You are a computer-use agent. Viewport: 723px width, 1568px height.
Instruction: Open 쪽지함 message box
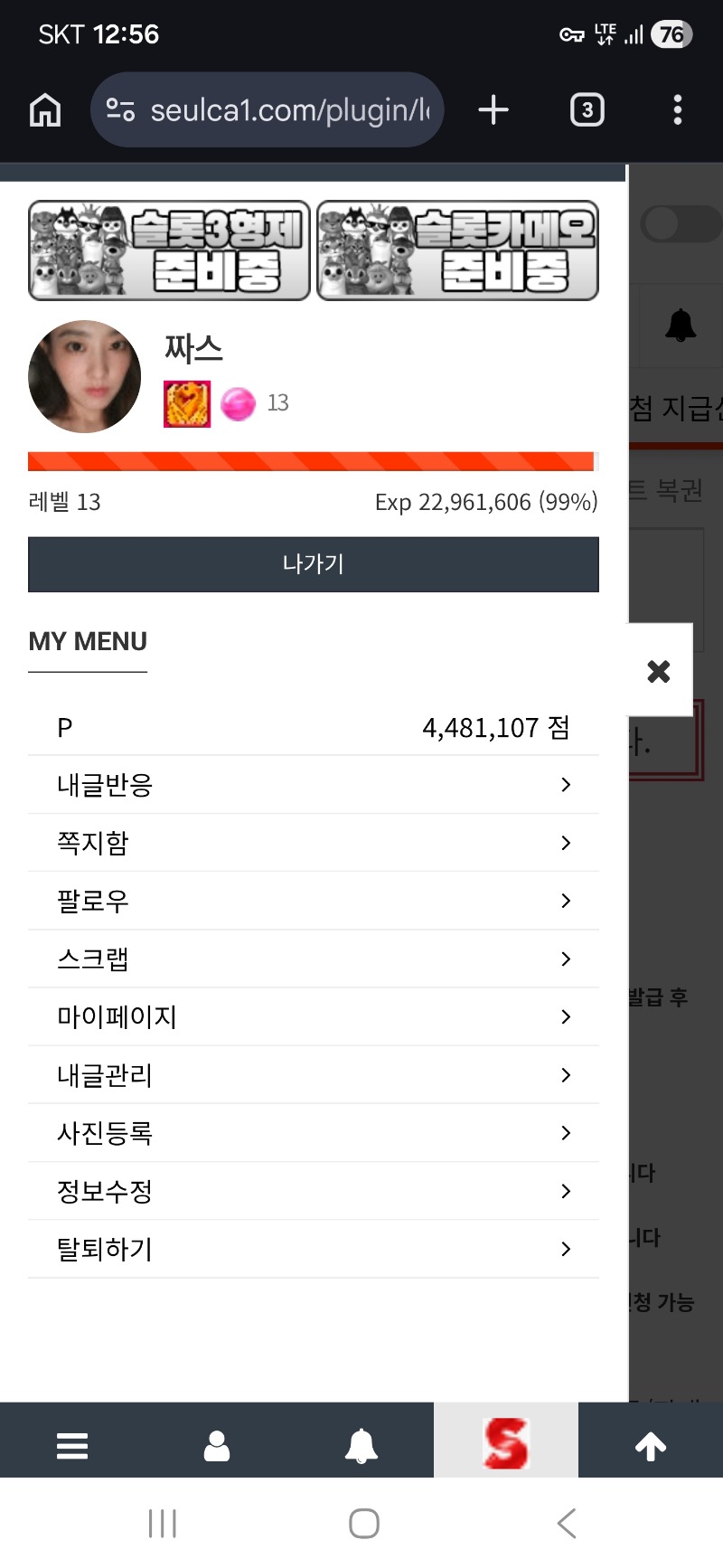[313, 843]
